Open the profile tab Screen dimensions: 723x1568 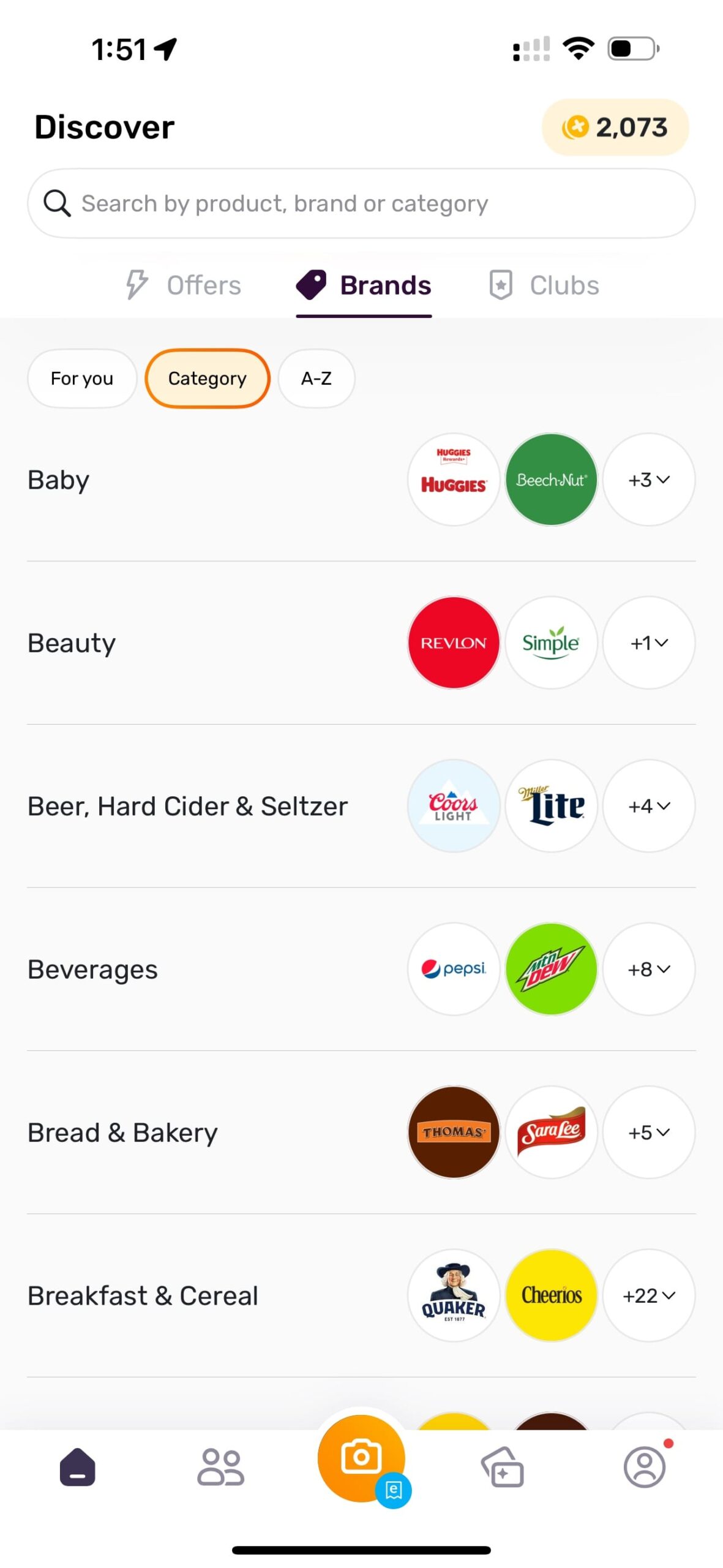tap(645, 1467)
